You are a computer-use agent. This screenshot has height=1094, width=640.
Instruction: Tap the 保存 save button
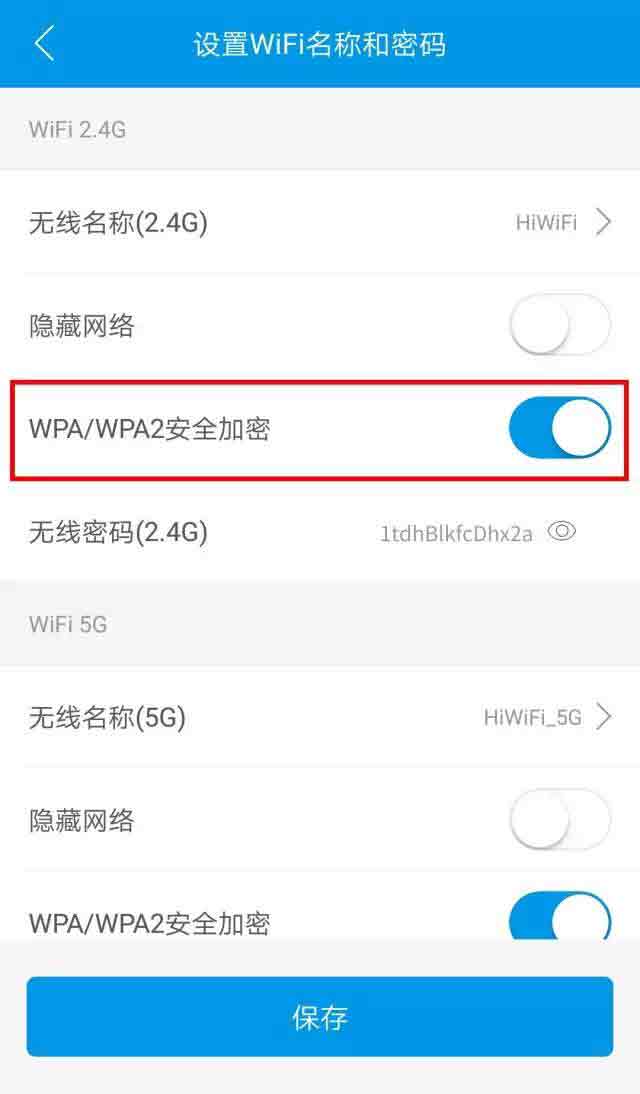pos(320,1017)
